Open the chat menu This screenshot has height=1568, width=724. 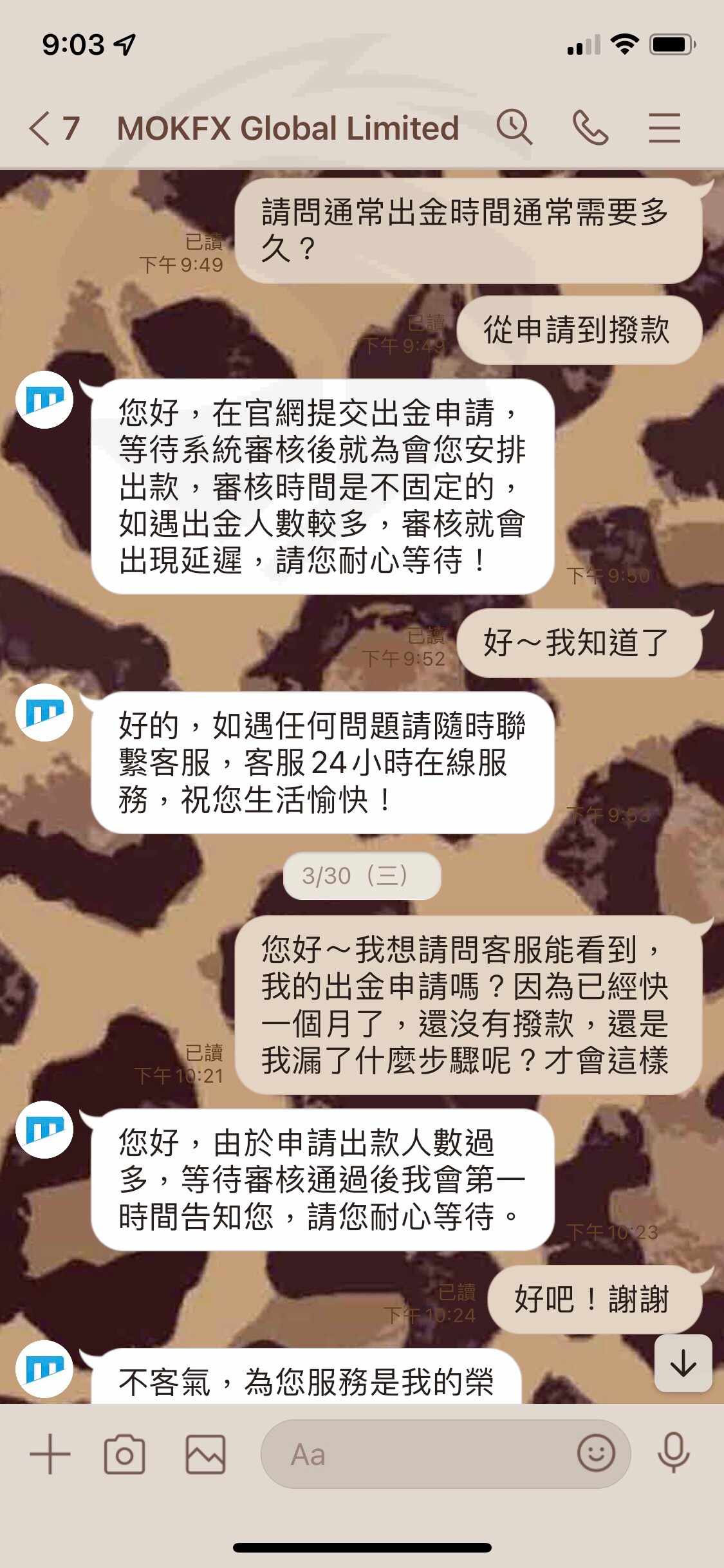click(664, 127)
